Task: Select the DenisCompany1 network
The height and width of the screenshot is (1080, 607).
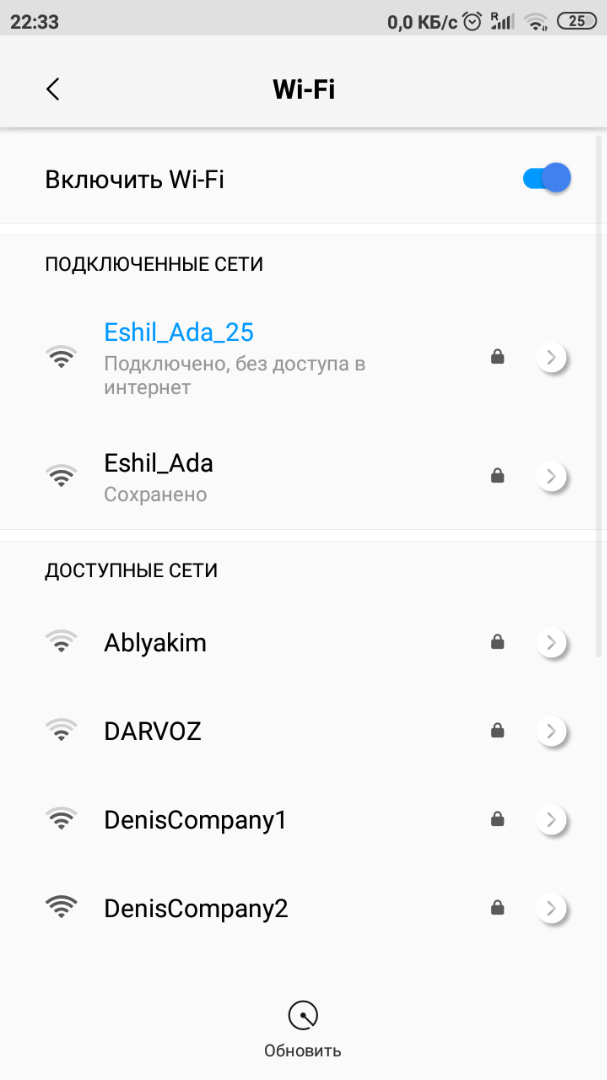Action: [303, 820]
